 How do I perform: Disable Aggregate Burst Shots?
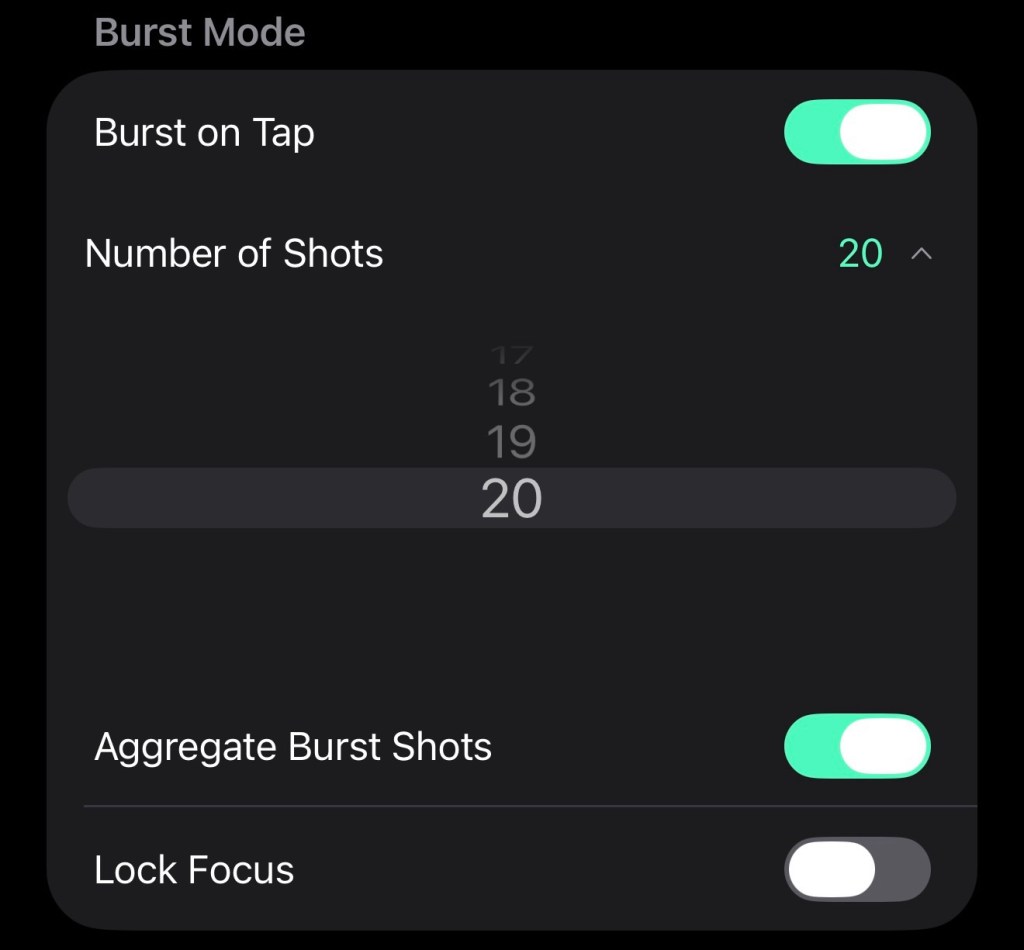[x=857, y=746]
